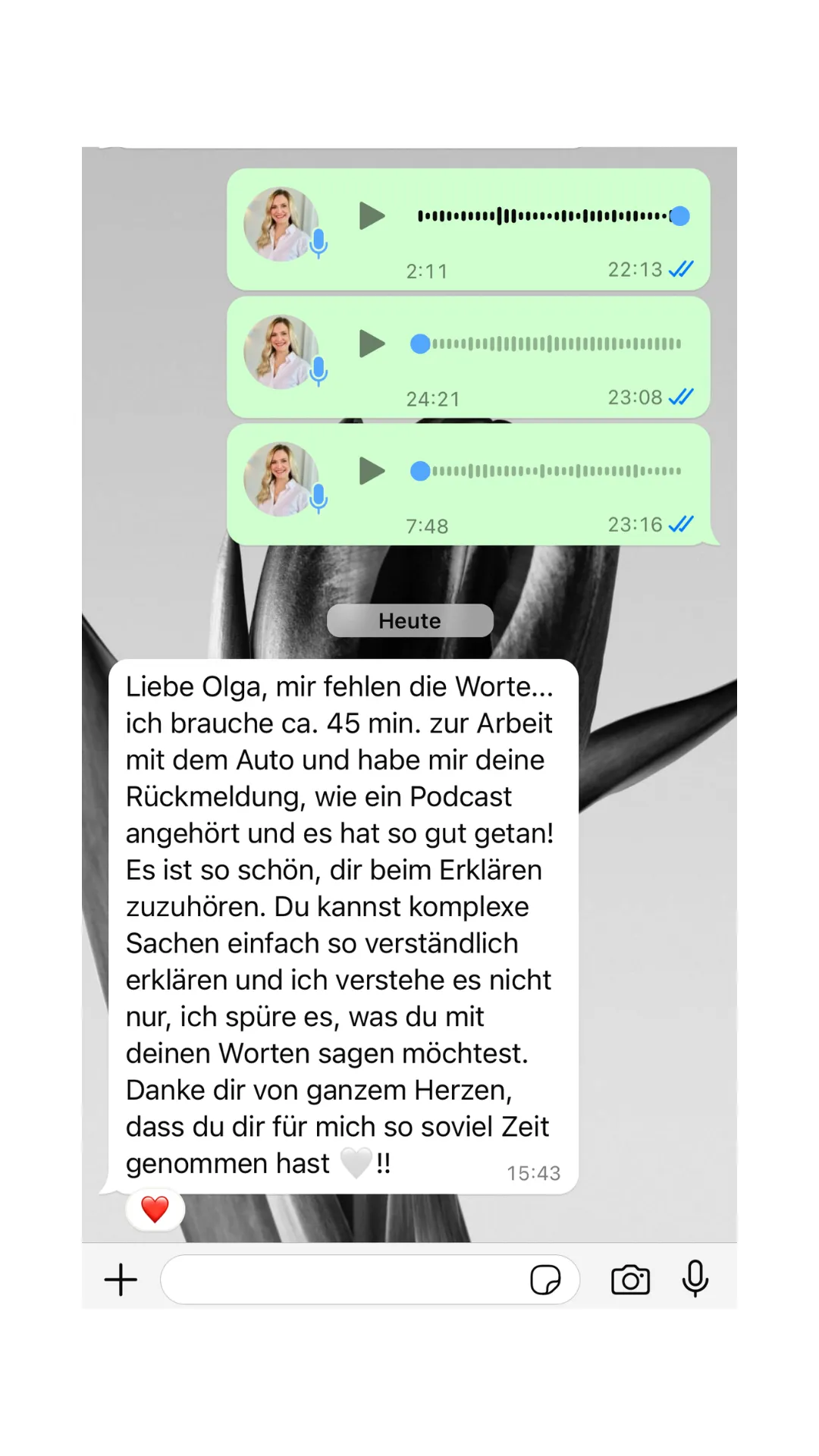The height and width of the screenshot is (1456, 819).
Task: Open the red heart reaction details
Action: point(155,1210)
